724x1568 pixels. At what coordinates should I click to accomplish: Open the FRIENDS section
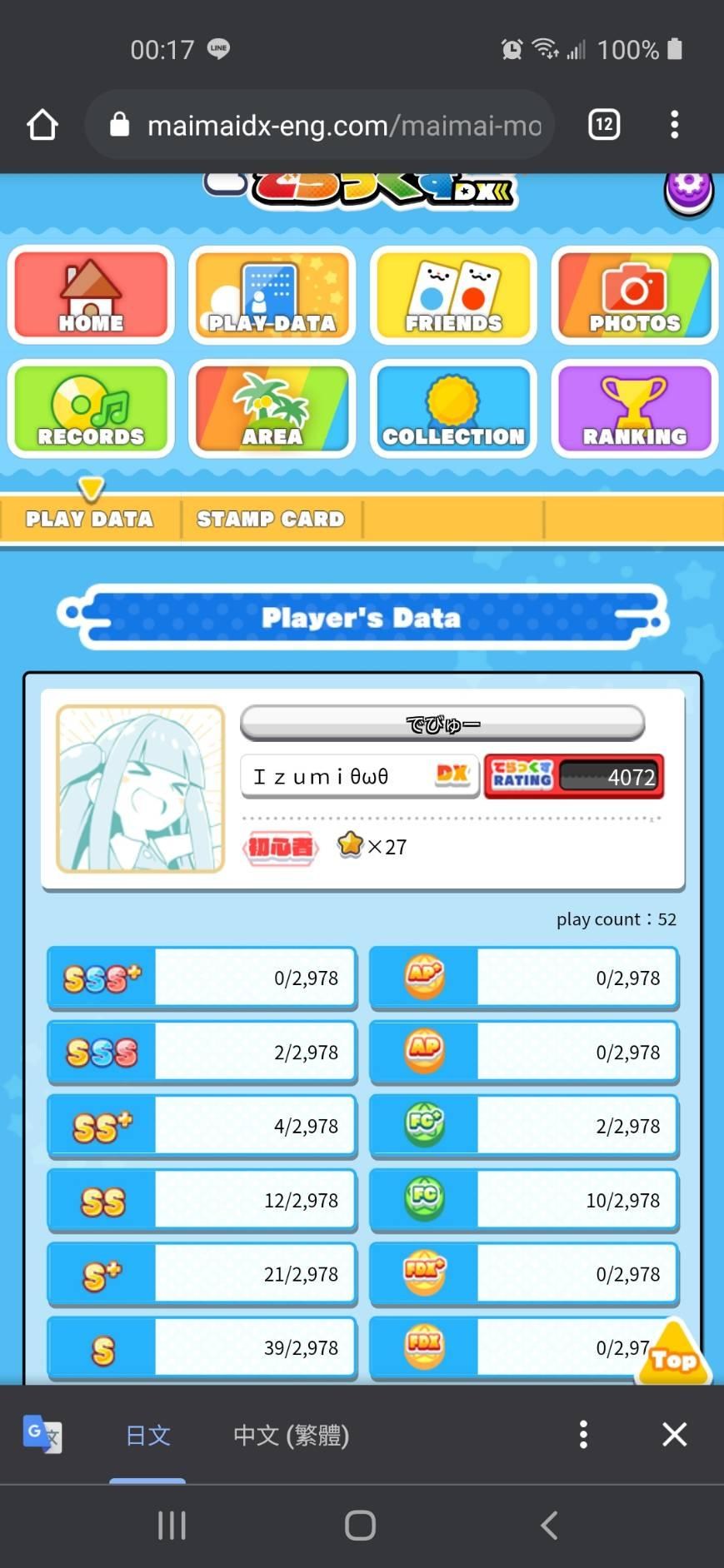click(x=453, y=296)
